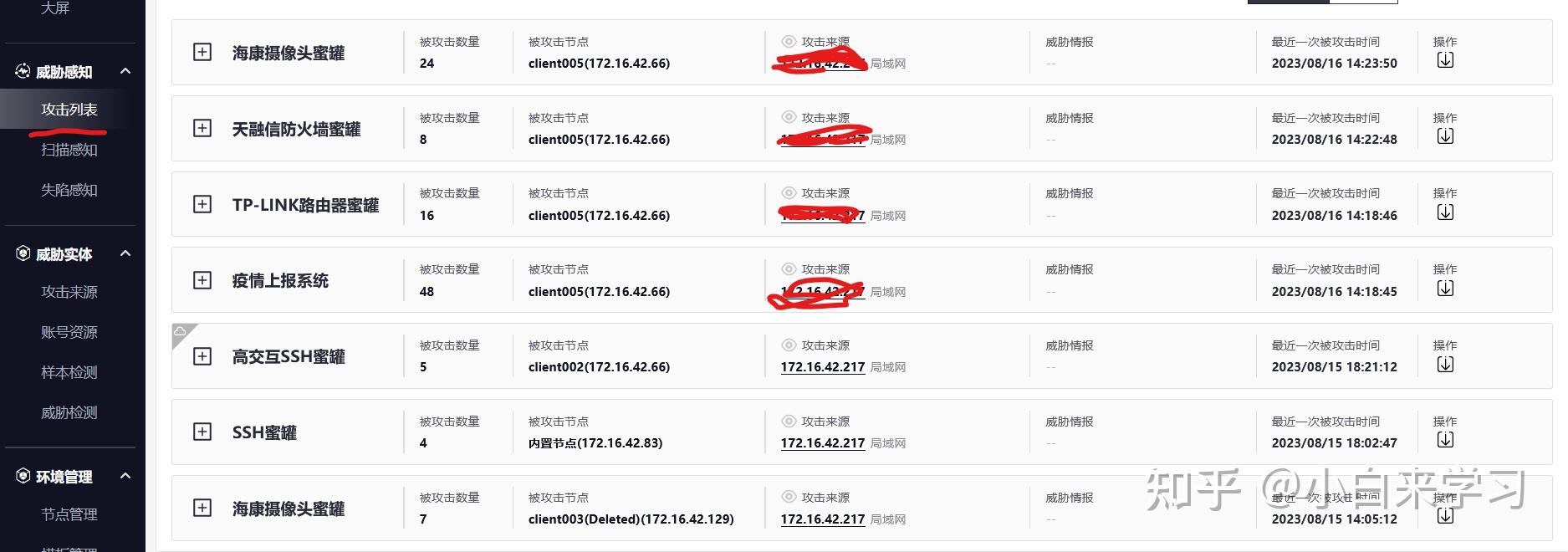The width and height of the screenshot is (1568, 552).
Task: Collapse the 环境管理 sidebar section
Action: [125, 476]
